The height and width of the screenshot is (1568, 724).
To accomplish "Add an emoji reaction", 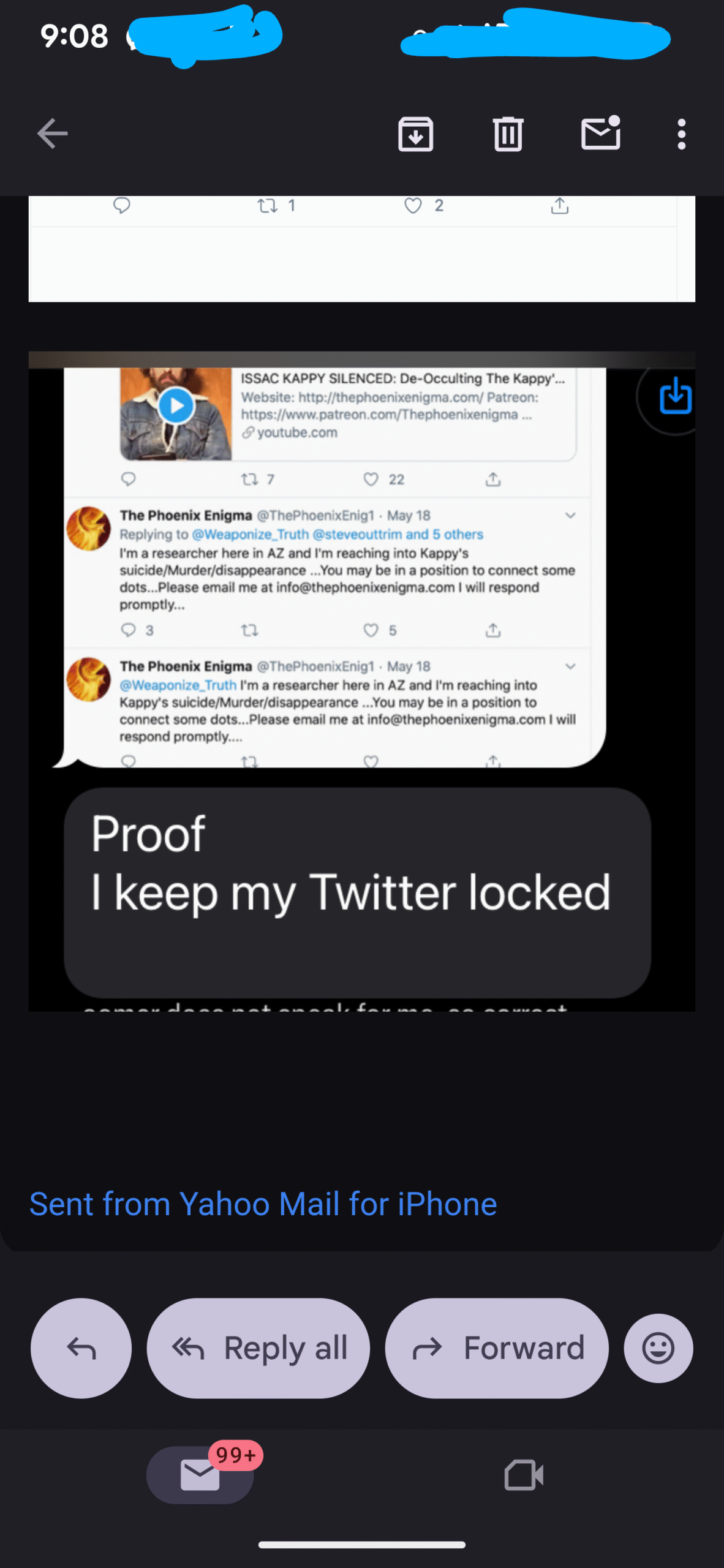I will click(658, 1348).
